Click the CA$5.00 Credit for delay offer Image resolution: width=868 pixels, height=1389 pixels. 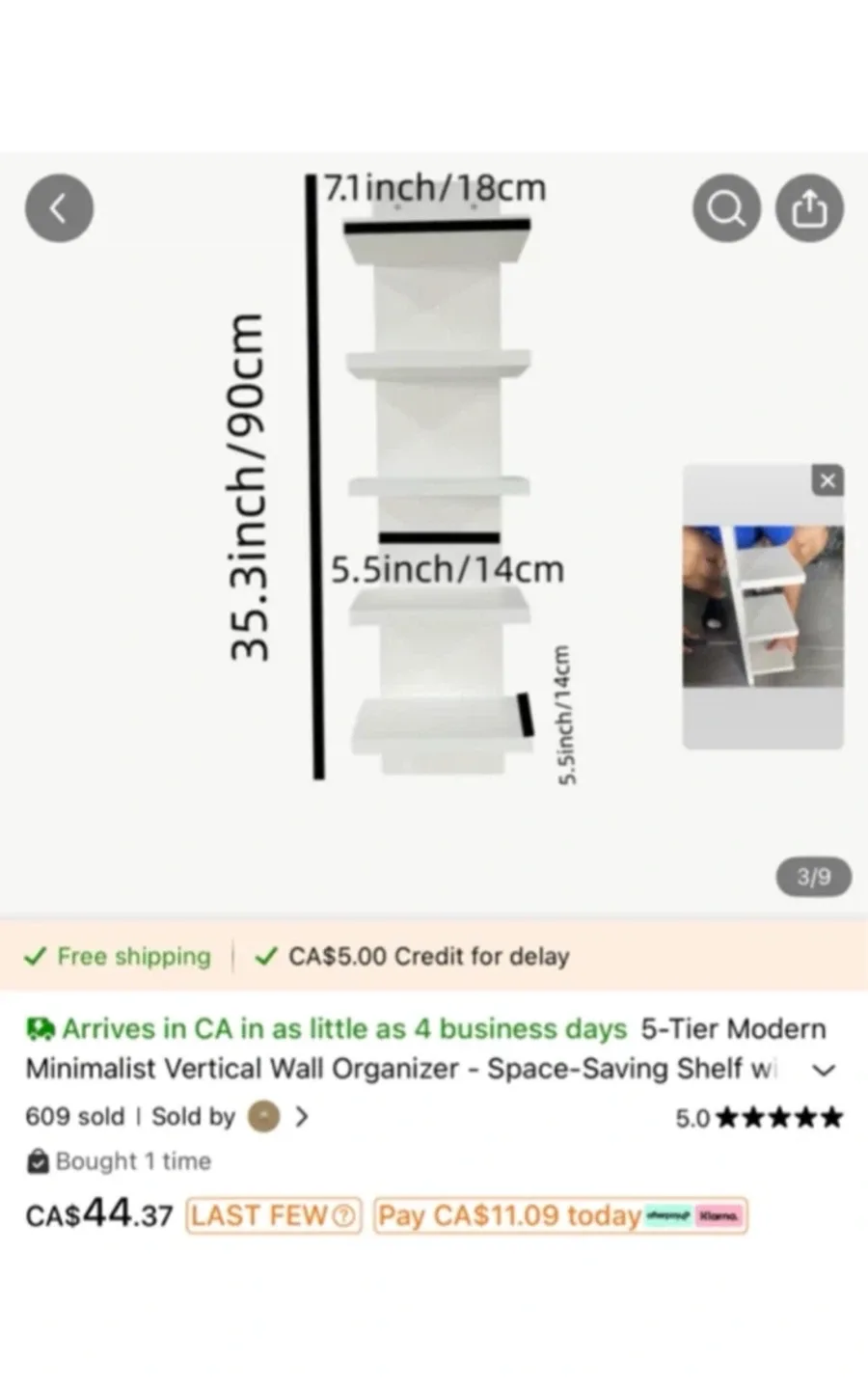[x=429, y=956]
